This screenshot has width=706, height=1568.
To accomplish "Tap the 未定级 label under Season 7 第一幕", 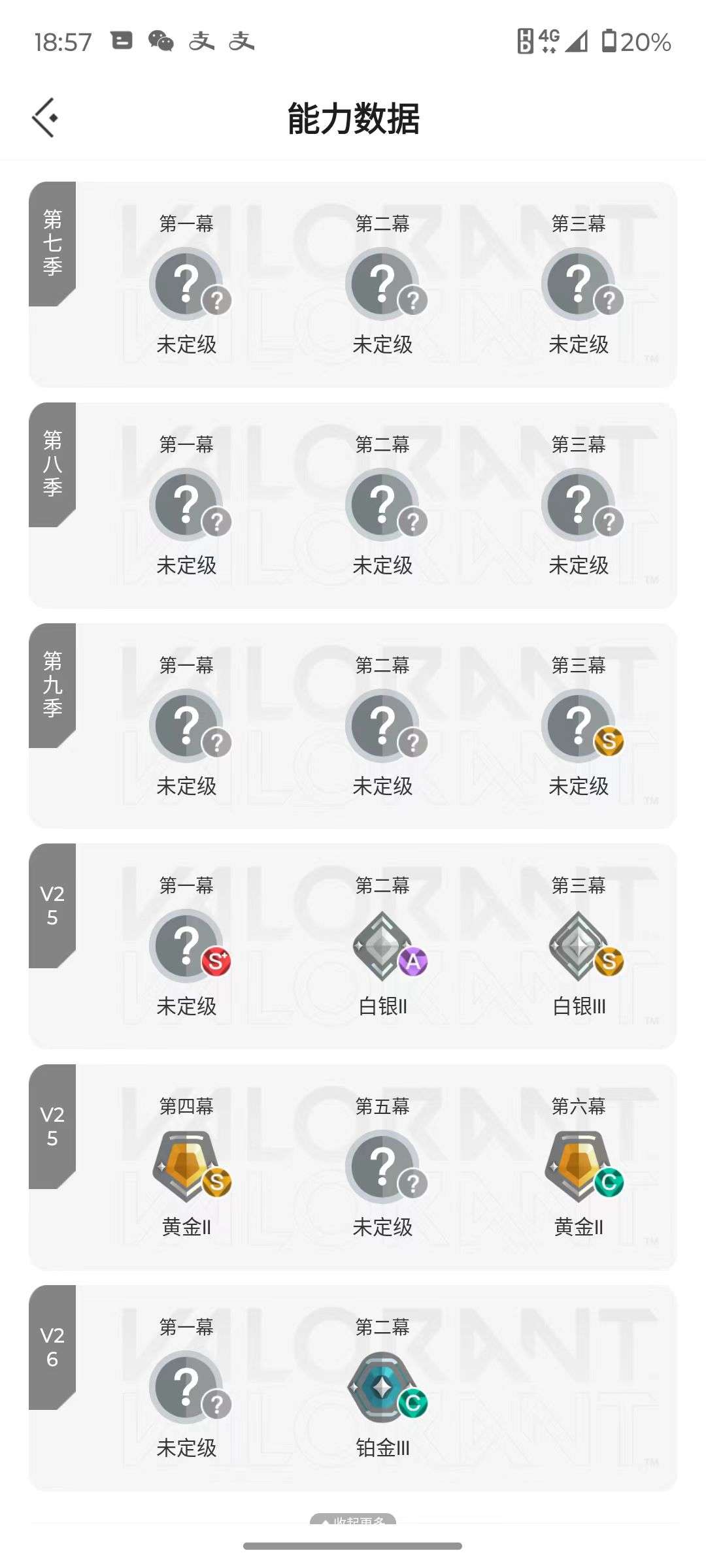I will point(188,344).
